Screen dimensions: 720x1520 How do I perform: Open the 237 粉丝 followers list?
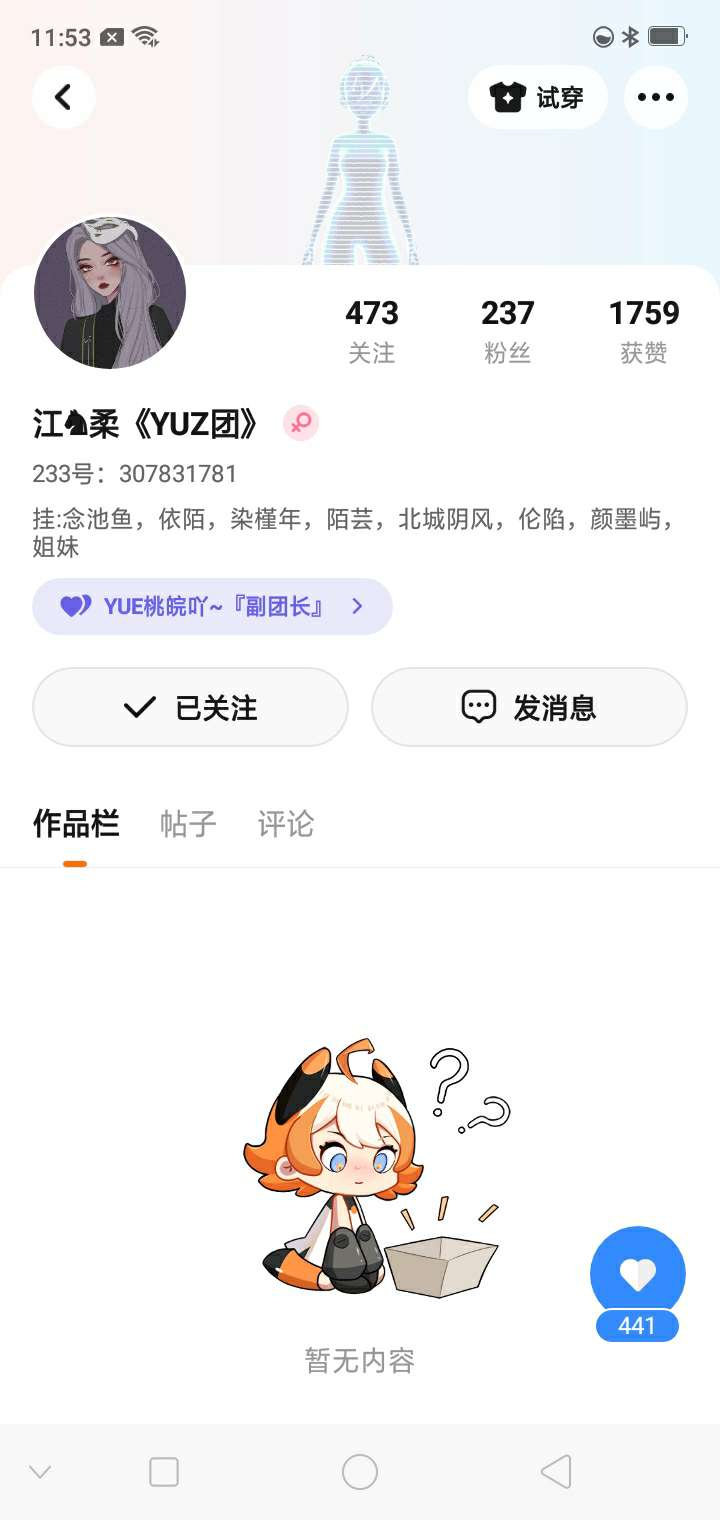[x=508, y=331]
